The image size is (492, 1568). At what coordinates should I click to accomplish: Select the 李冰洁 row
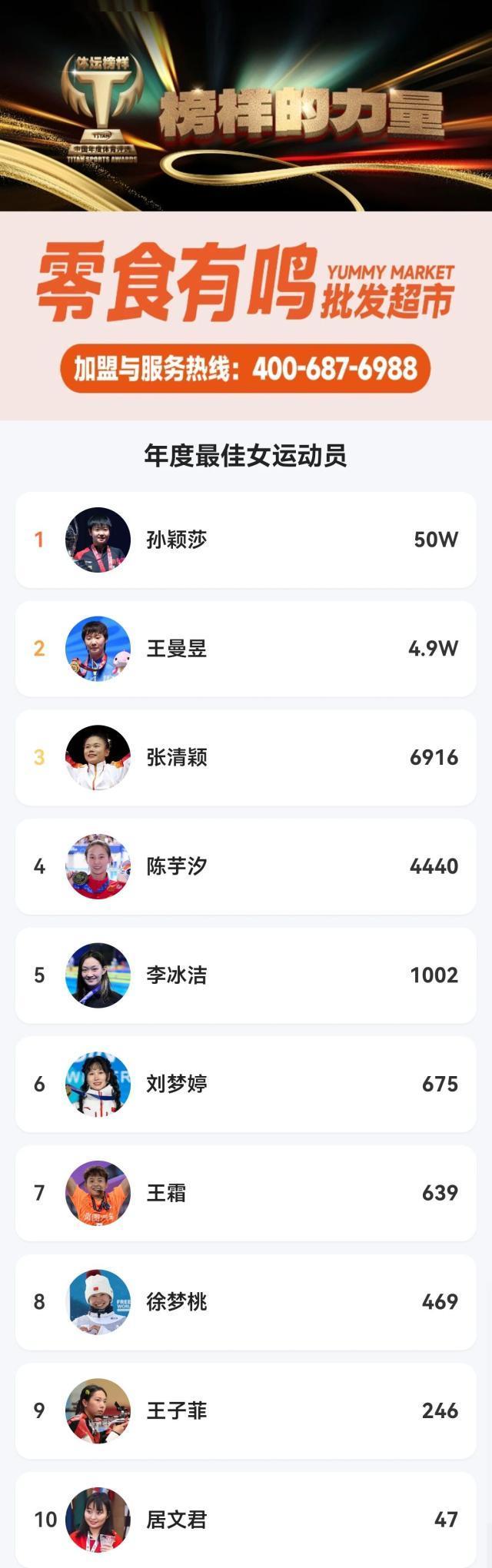coord(246,975)
